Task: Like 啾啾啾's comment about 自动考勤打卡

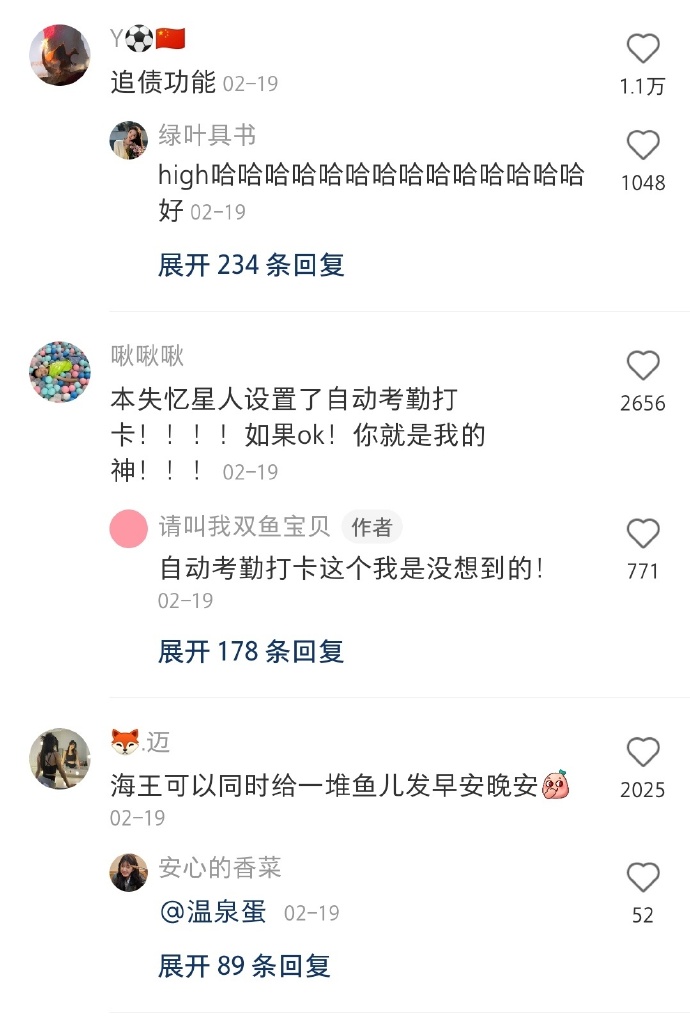Action: [643, 366]
